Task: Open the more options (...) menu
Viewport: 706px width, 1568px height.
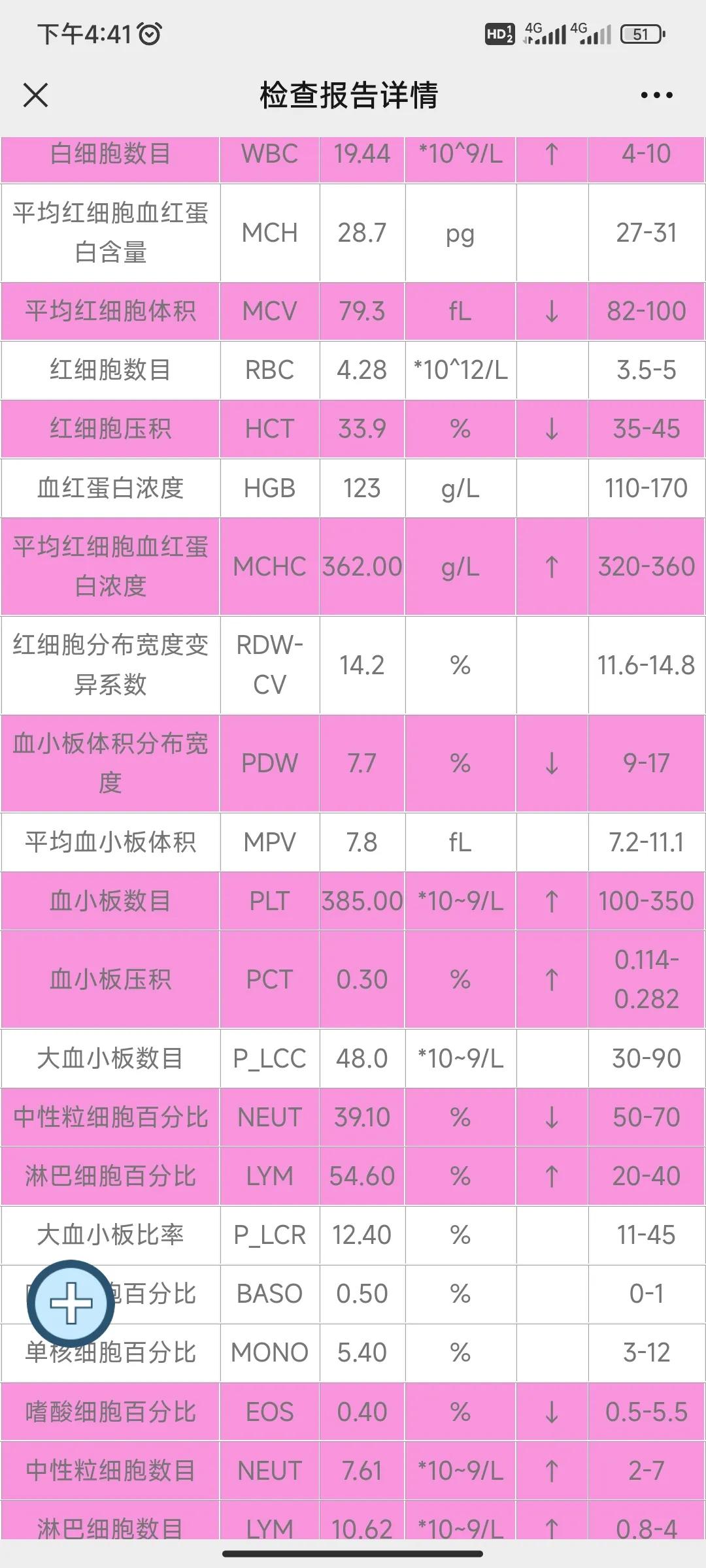Action: (x=655, y=95)
